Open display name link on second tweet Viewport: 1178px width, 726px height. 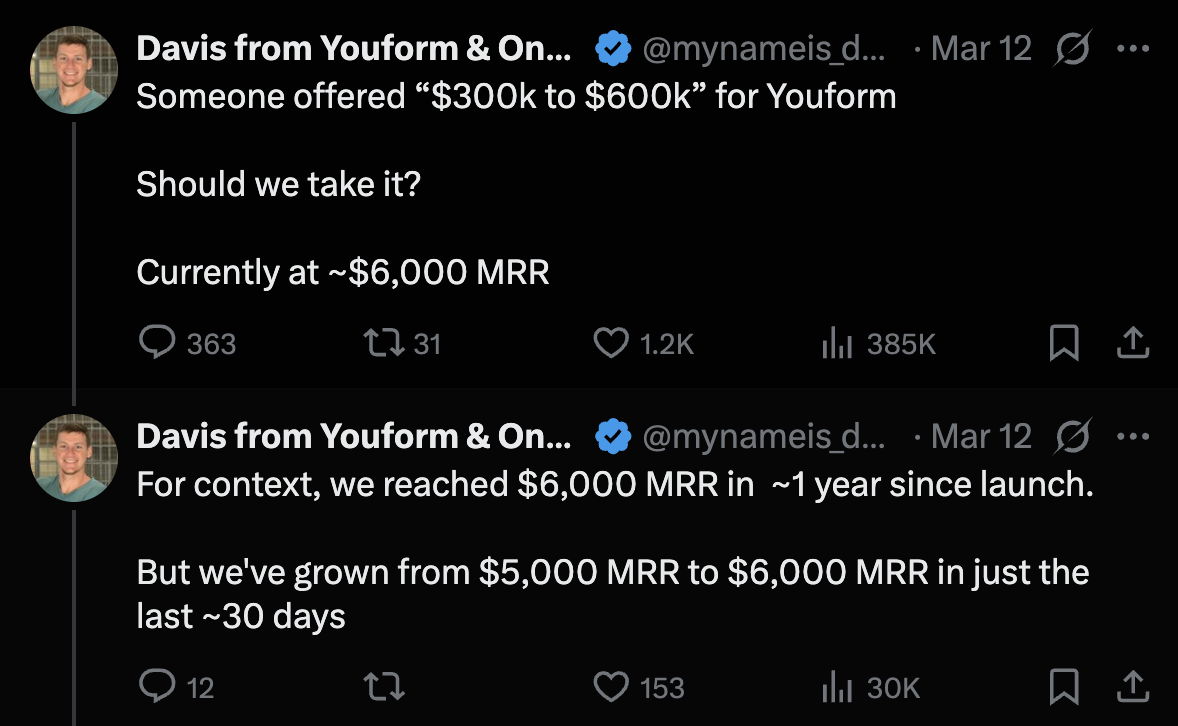(353, 436)
